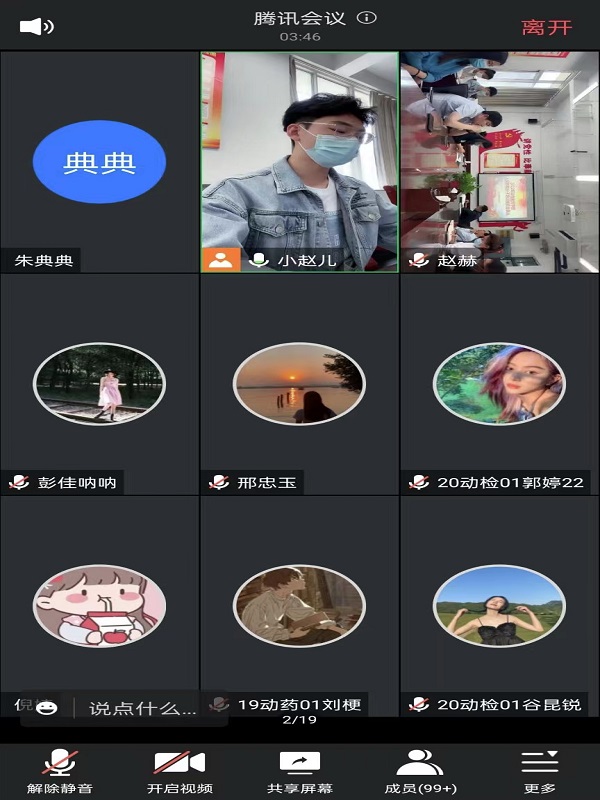Image resolution: width=600 pixels, height=800 pixels.
Task: Select 20动检01郭婷22's participant tile
Action: pos(499,384)
